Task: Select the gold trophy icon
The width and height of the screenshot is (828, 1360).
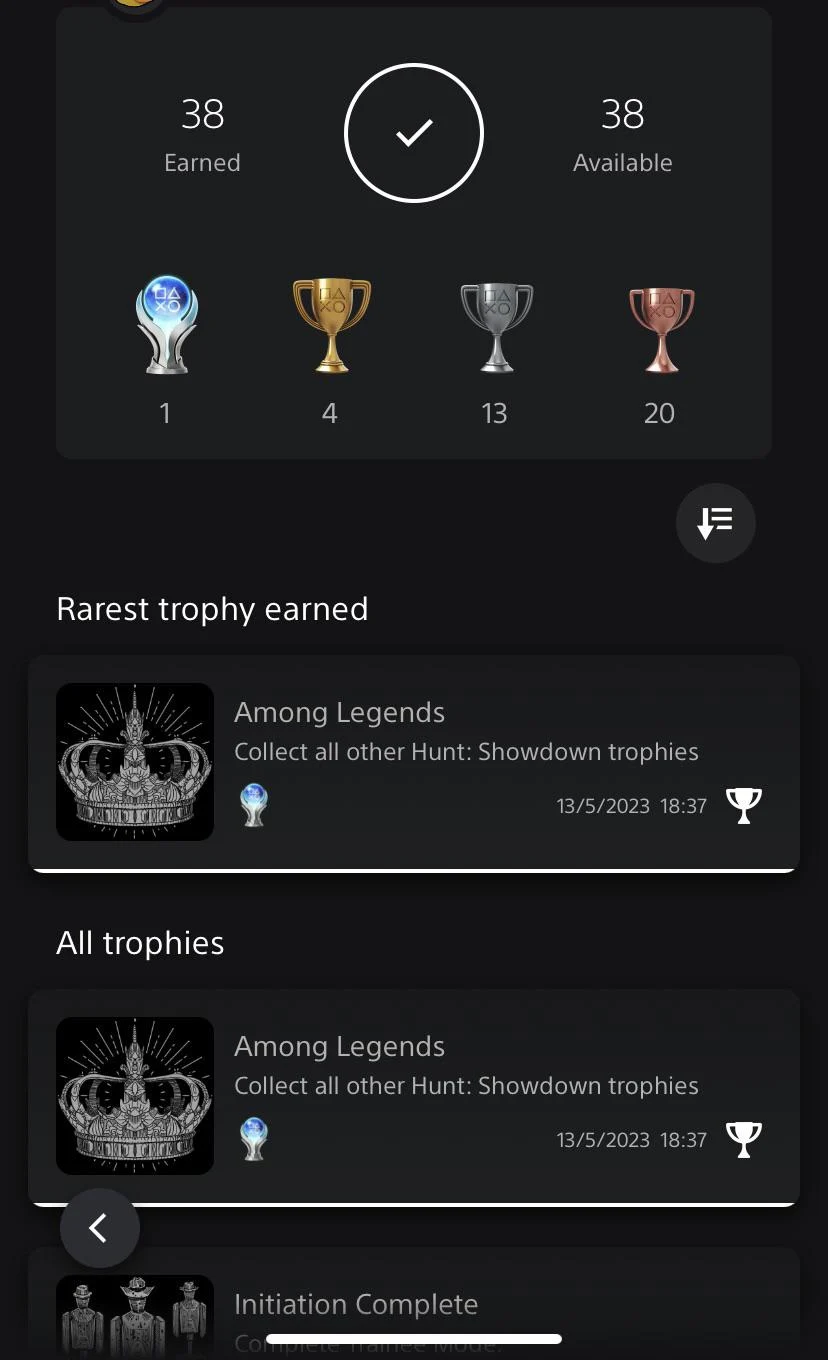Action: [330, 325]
